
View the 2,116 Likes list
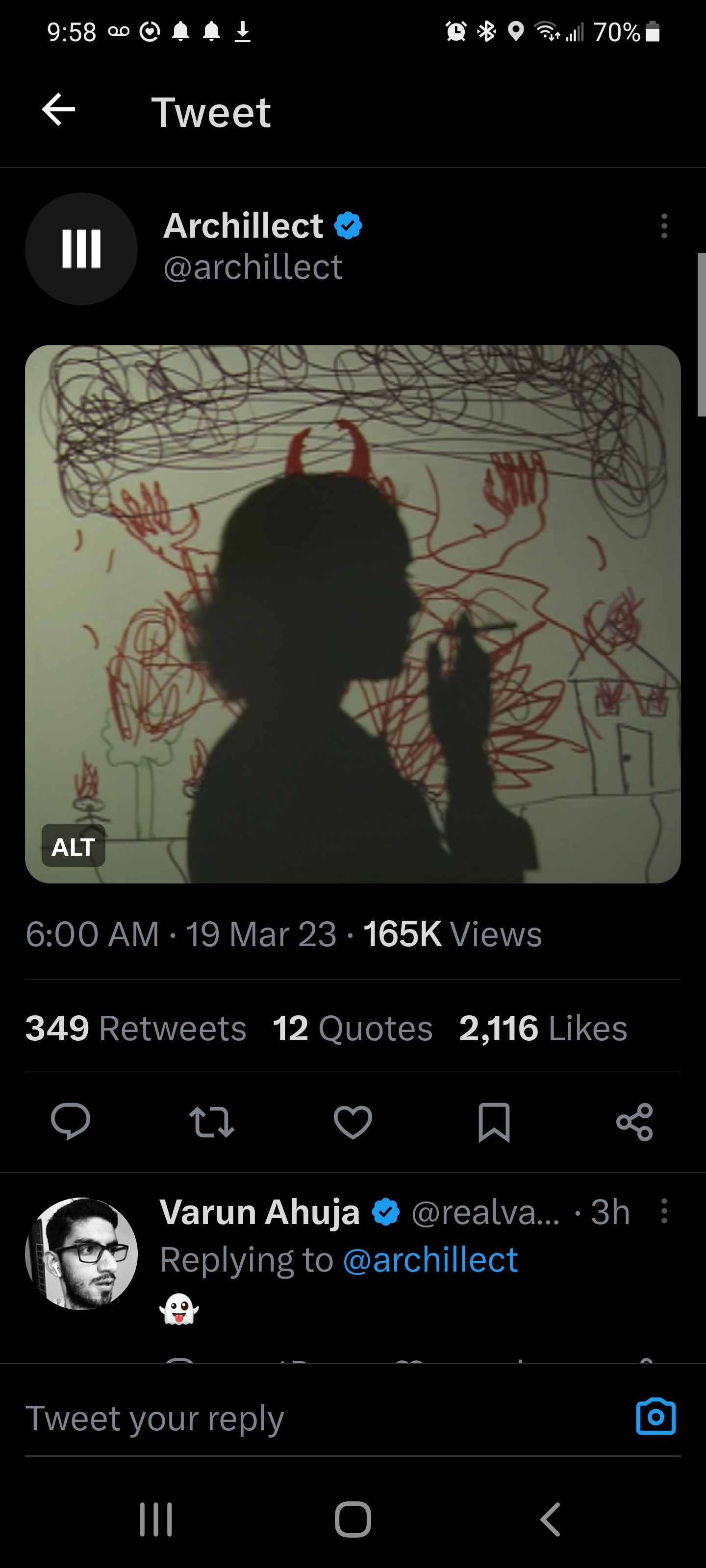tap(543, 1029)
